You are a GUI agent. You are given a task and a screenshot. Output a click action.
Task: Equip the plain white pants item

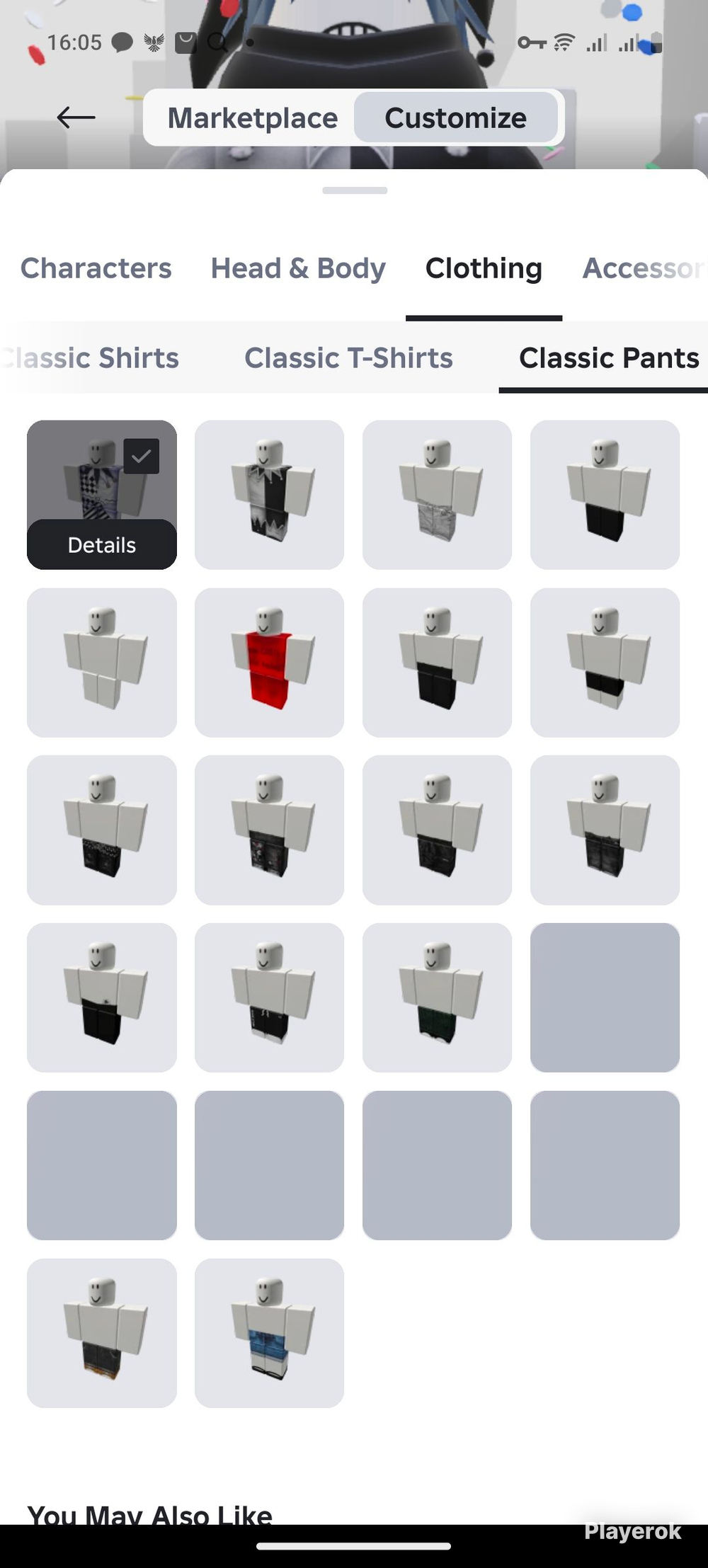point(101,663)
